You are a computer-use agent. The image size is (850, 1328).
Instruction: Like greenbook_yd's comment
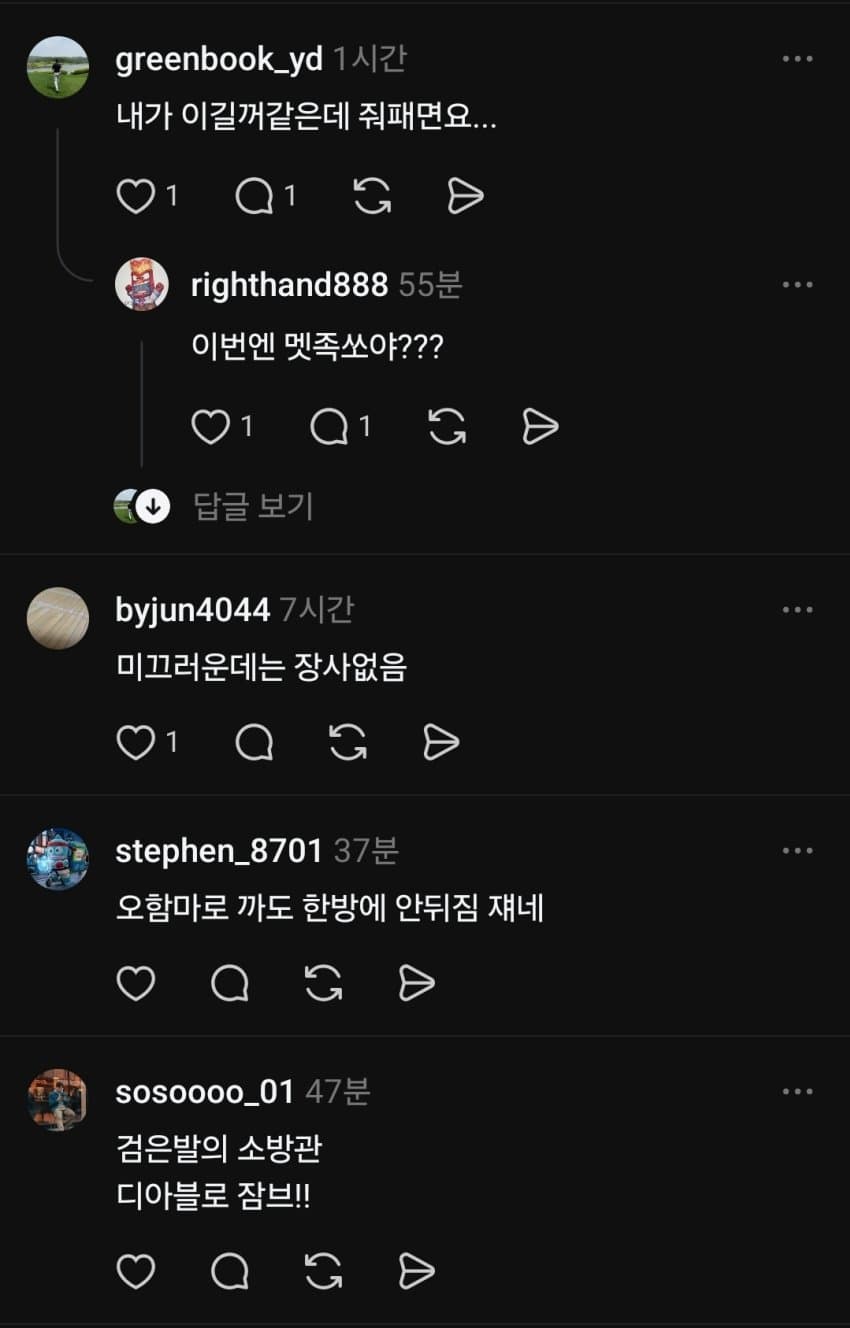136,196
